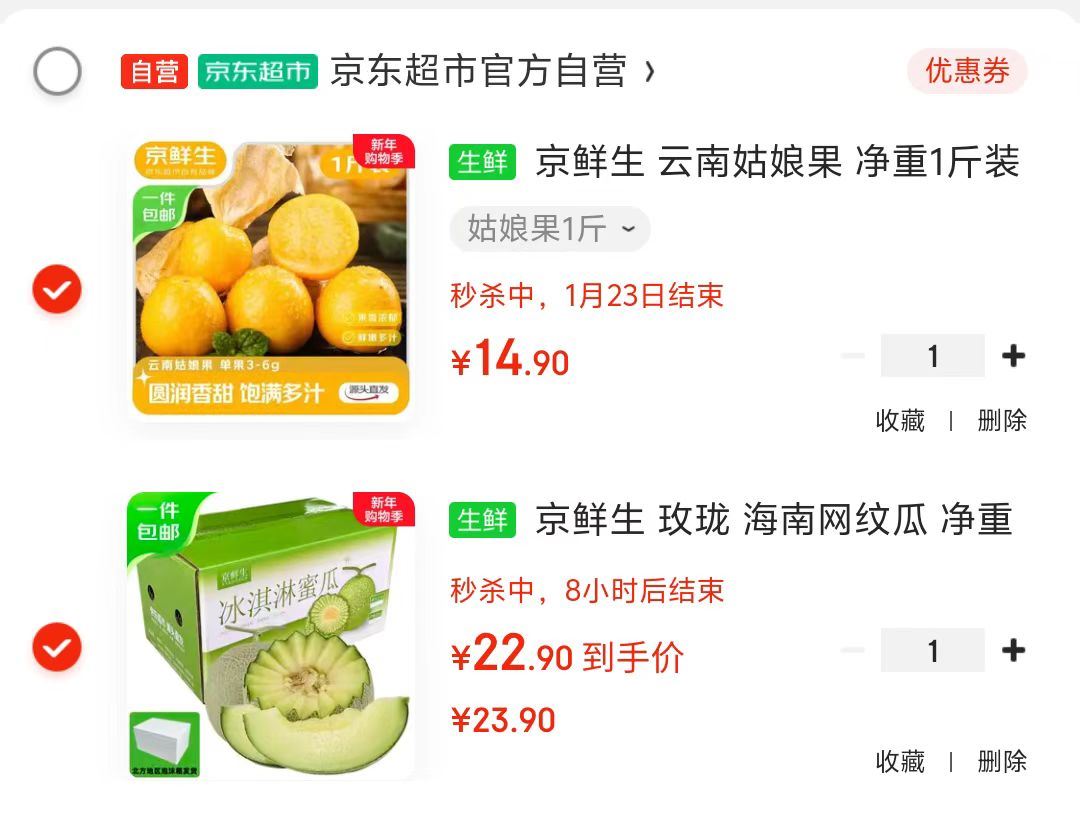This screenshot has height=822, width=1080.
Task: Tap the 优惠券 coupon button
Action: click(x=966, y=71)
